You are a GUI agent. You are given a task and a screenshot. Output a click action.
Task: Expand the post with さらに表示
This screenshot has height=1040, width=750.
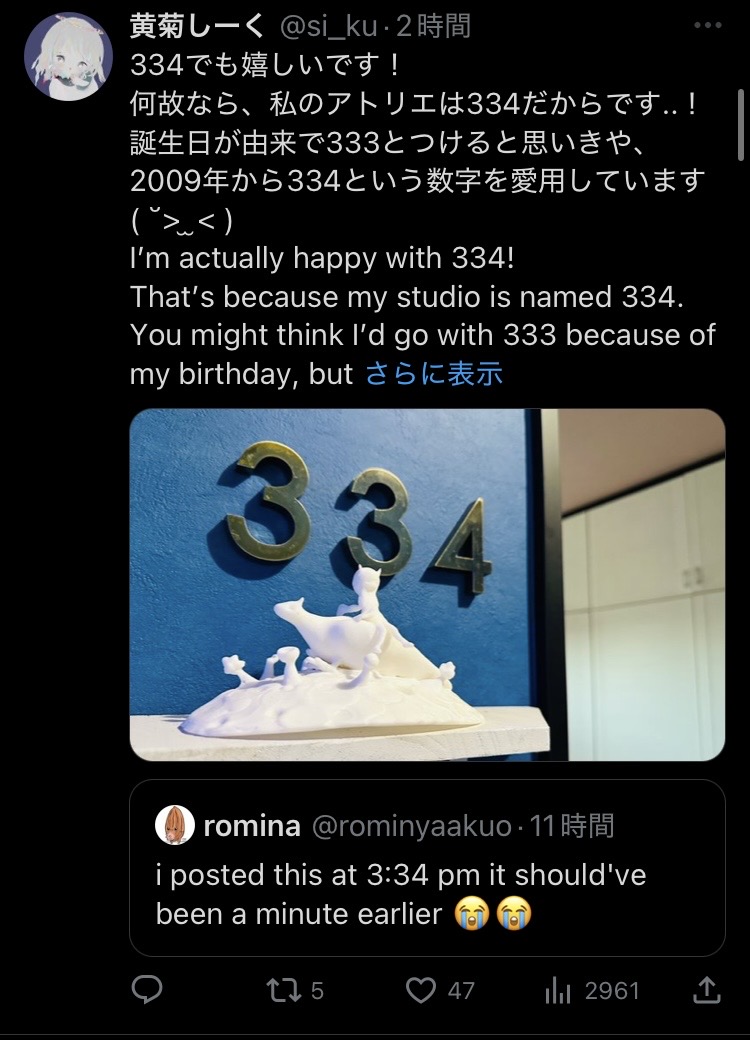click(433, 374)
